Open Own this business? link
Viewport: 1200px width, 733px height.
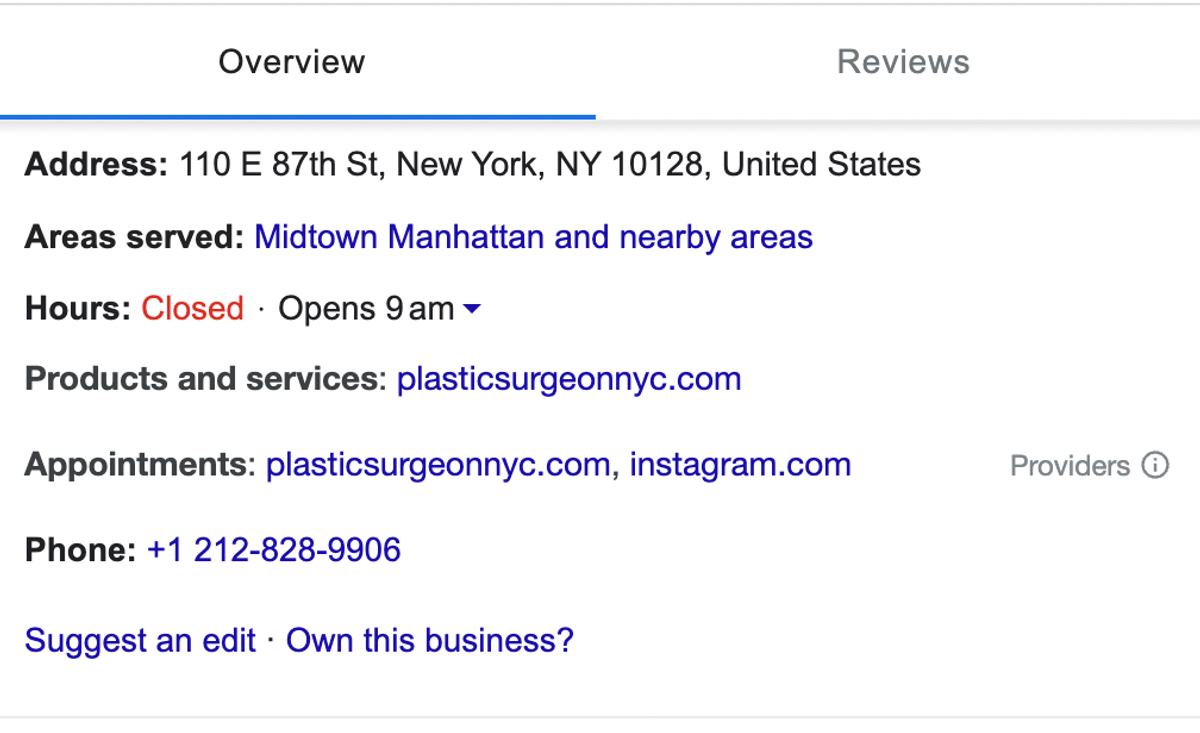[x=430, y=640]
